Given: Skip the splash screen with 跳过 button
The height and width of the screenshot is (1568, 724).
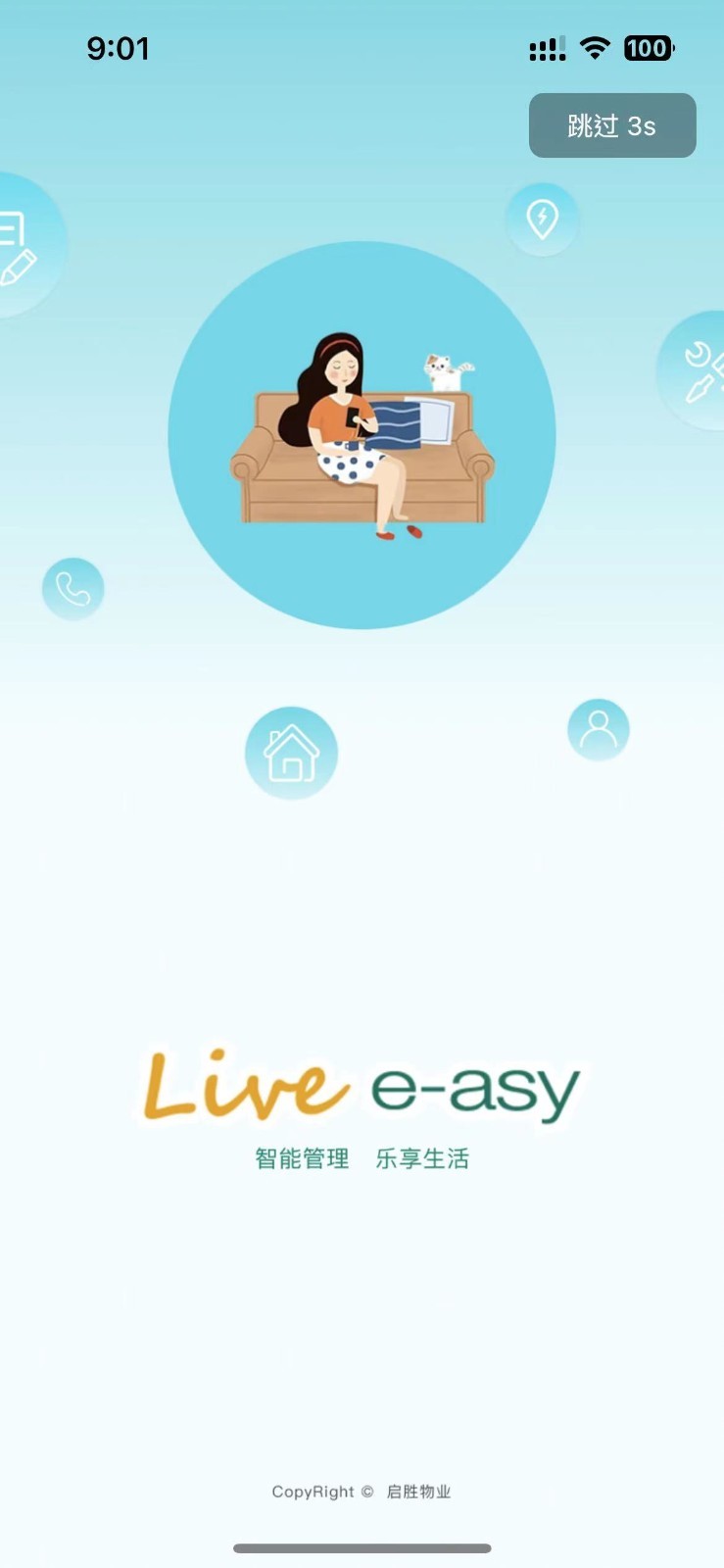Looking at the screenshot, I should (612, 125).
